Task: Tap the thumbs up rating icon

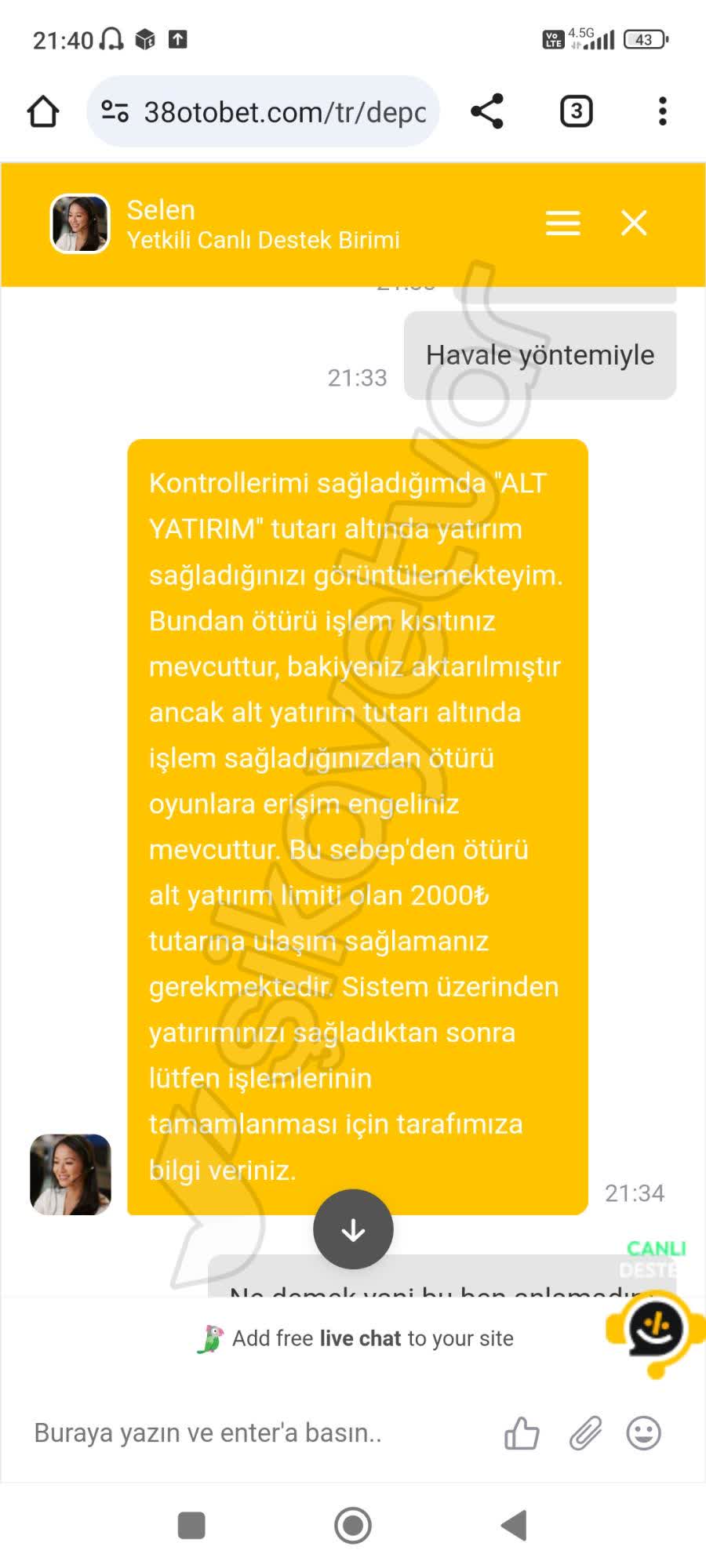Action: click(x=521, y=1434)
